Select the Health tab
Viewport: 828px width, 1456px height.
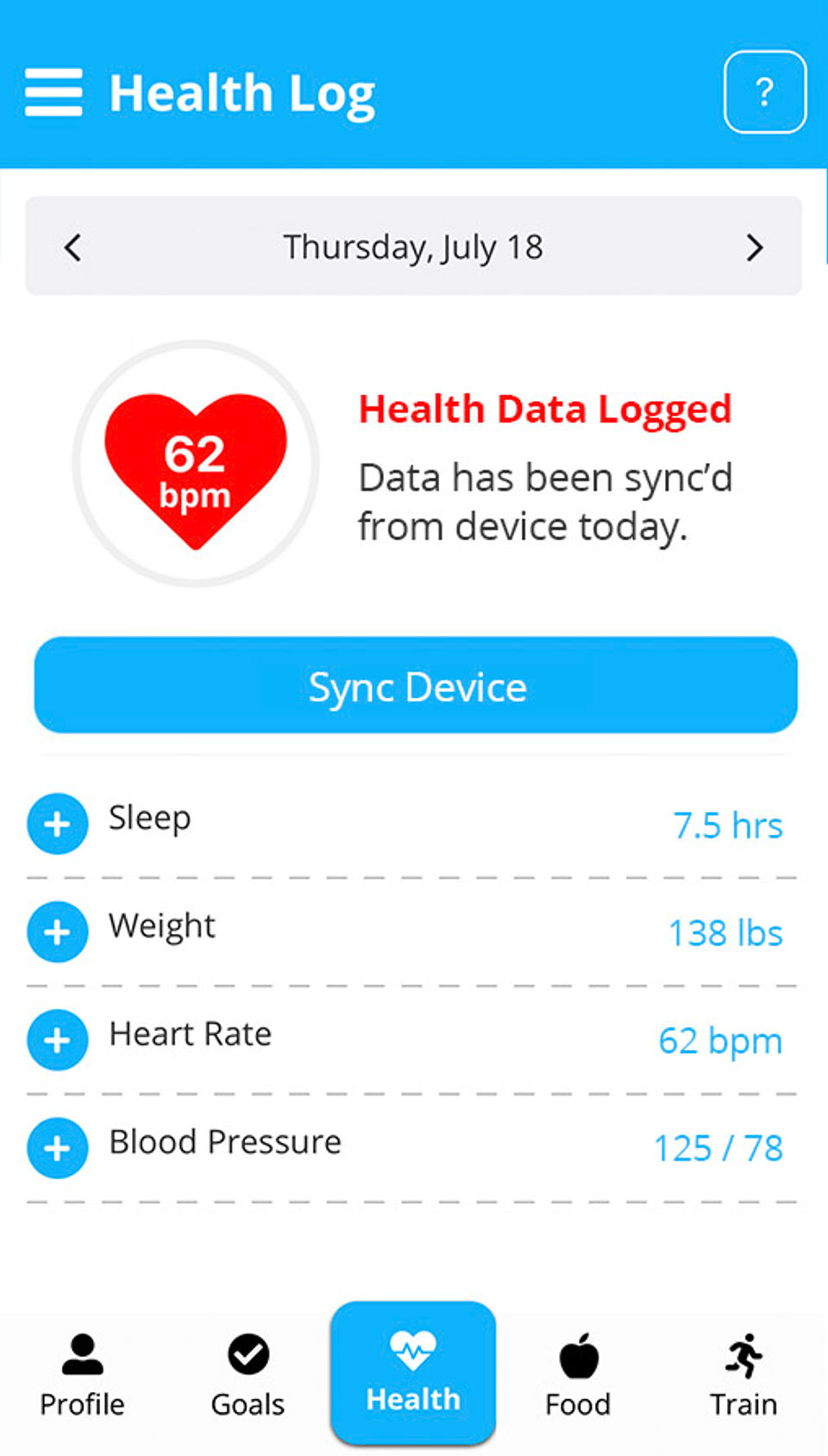pyautogui.click(x=413, y=1371)
